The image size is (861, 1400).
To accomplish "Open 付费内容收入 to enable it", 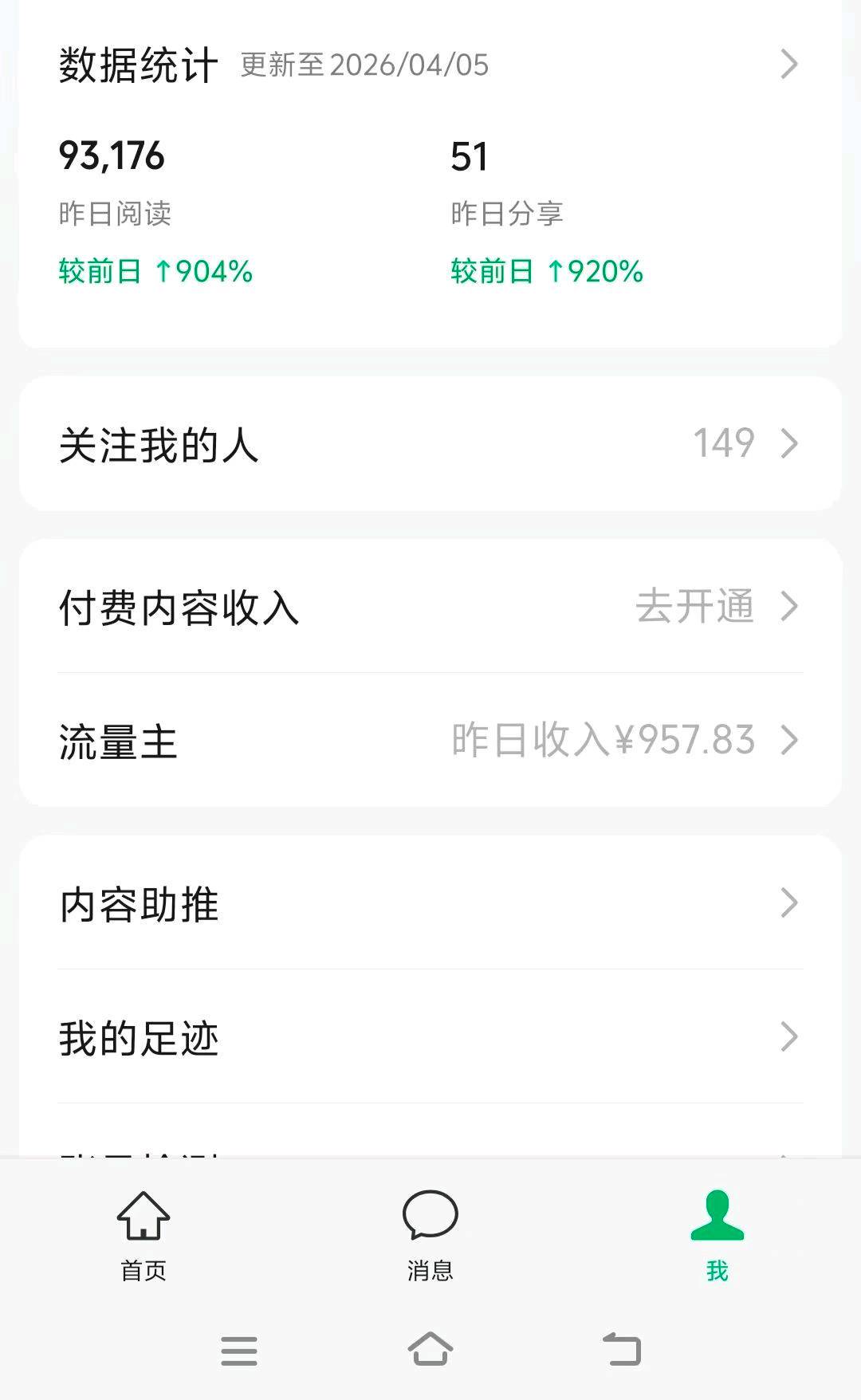I will coord(431,607).
